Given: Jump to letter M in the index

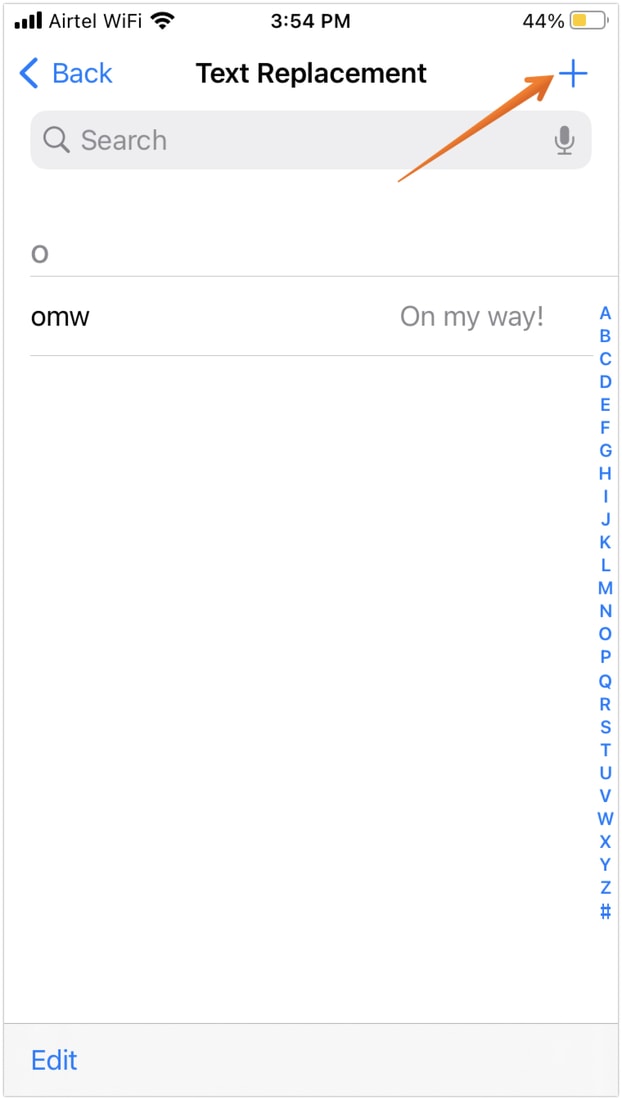Looking at the screenshot, I should coord(605,588).
